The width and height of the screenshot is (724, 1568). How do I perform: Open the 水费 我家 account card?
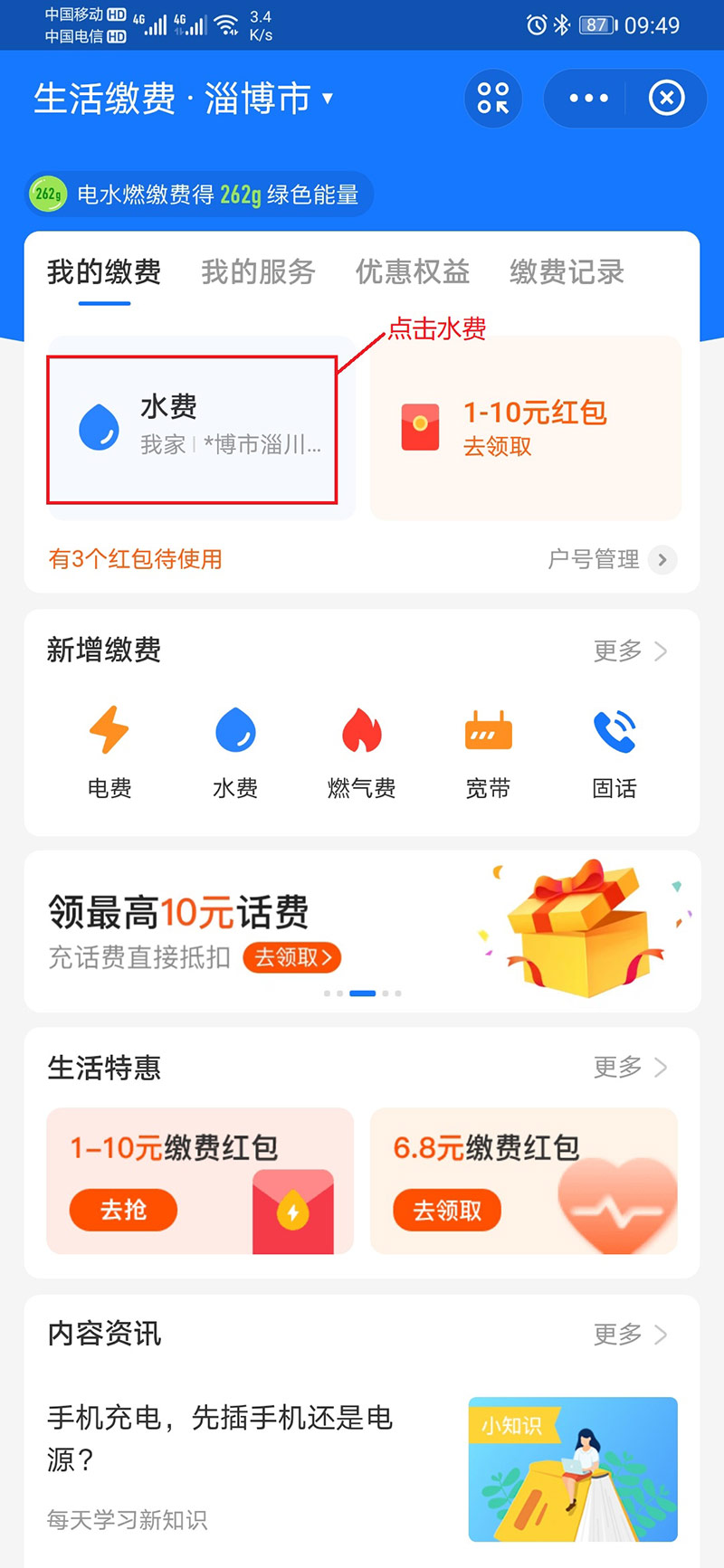tap(192, 428)
